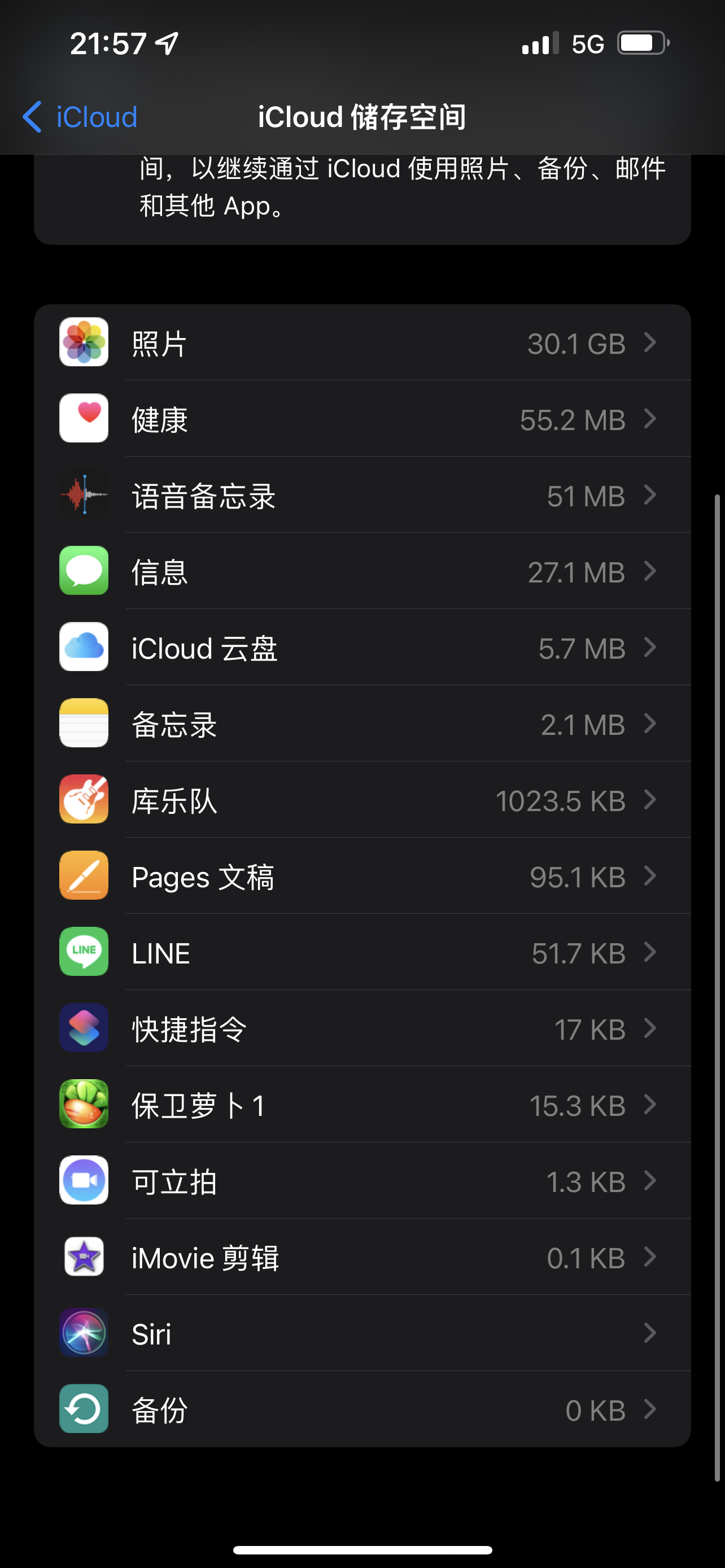
Task: Open 备忘录 storage row
Action: click(x=362, y=724)
